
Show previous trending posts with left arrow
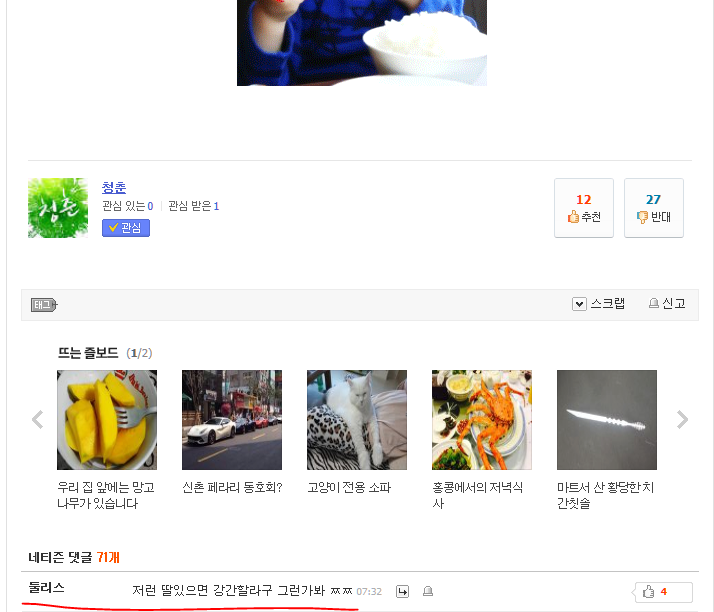point(38,420)
